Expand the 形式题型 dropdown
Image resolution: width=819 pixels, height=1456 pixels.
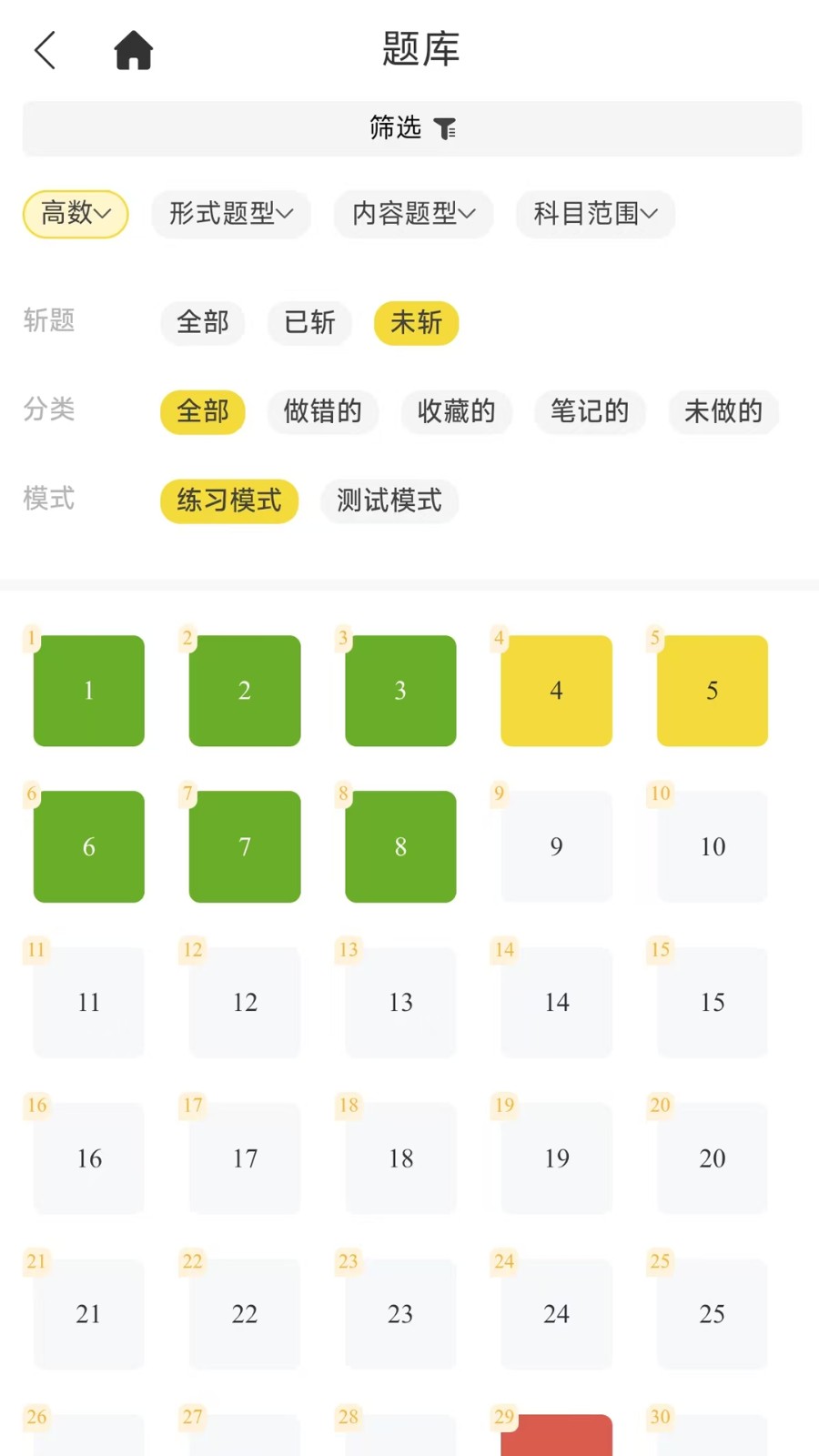click(231, 214)
